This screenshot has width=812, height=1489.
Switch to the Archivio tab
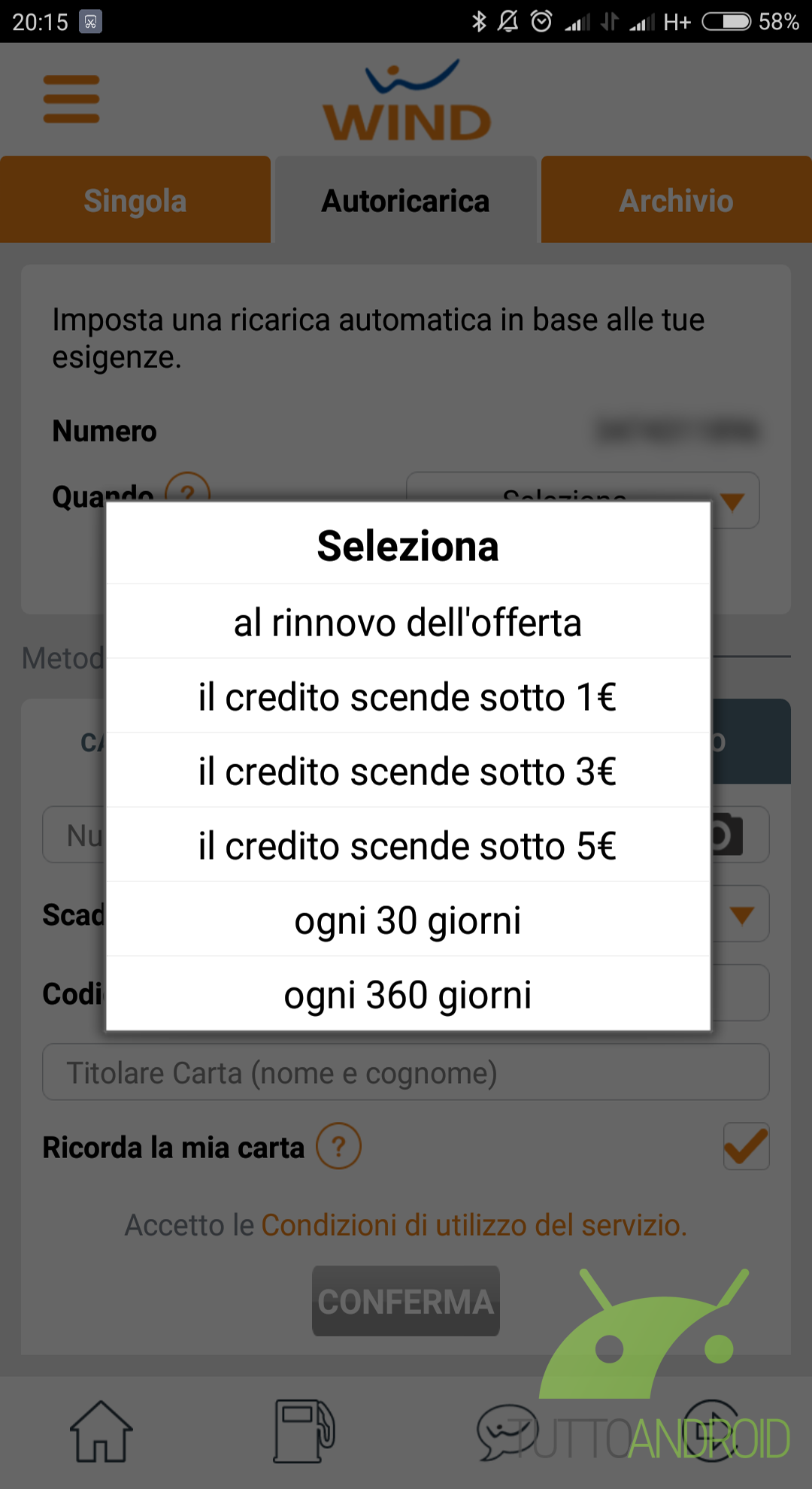point(677,200)
